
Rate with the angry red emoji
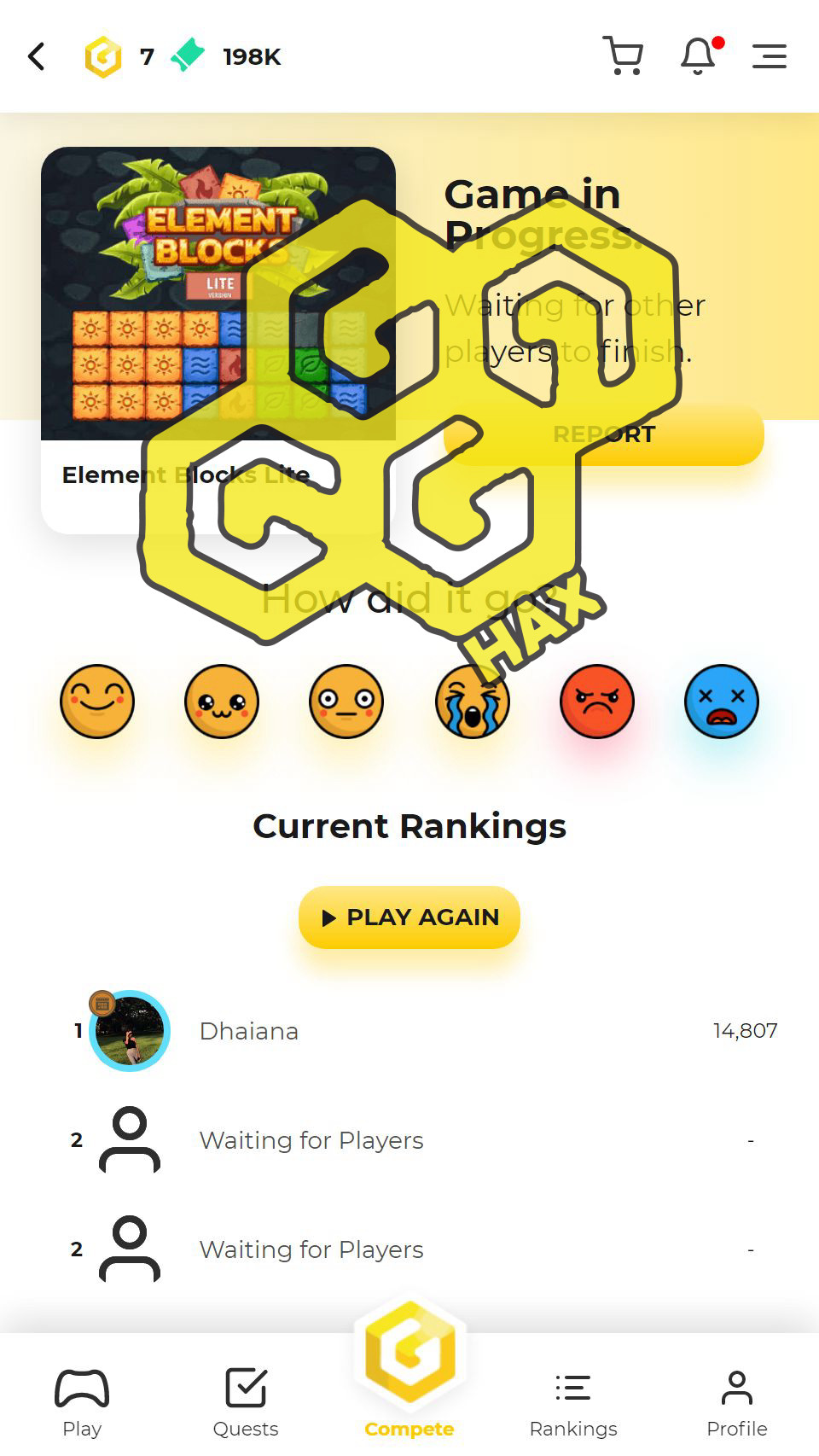596,702
